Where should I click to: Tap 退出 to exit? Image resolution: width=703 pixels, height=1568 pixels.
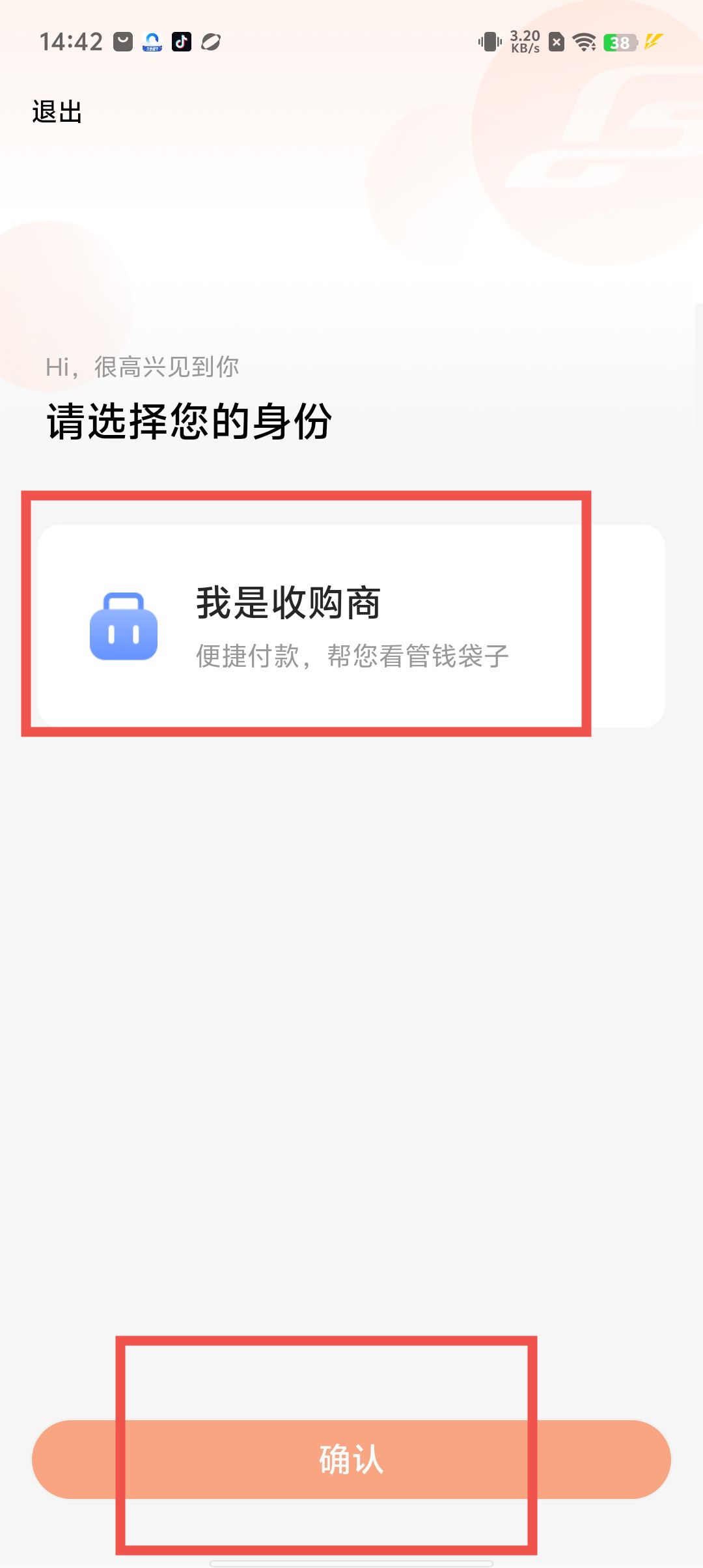tap(57, 112)
